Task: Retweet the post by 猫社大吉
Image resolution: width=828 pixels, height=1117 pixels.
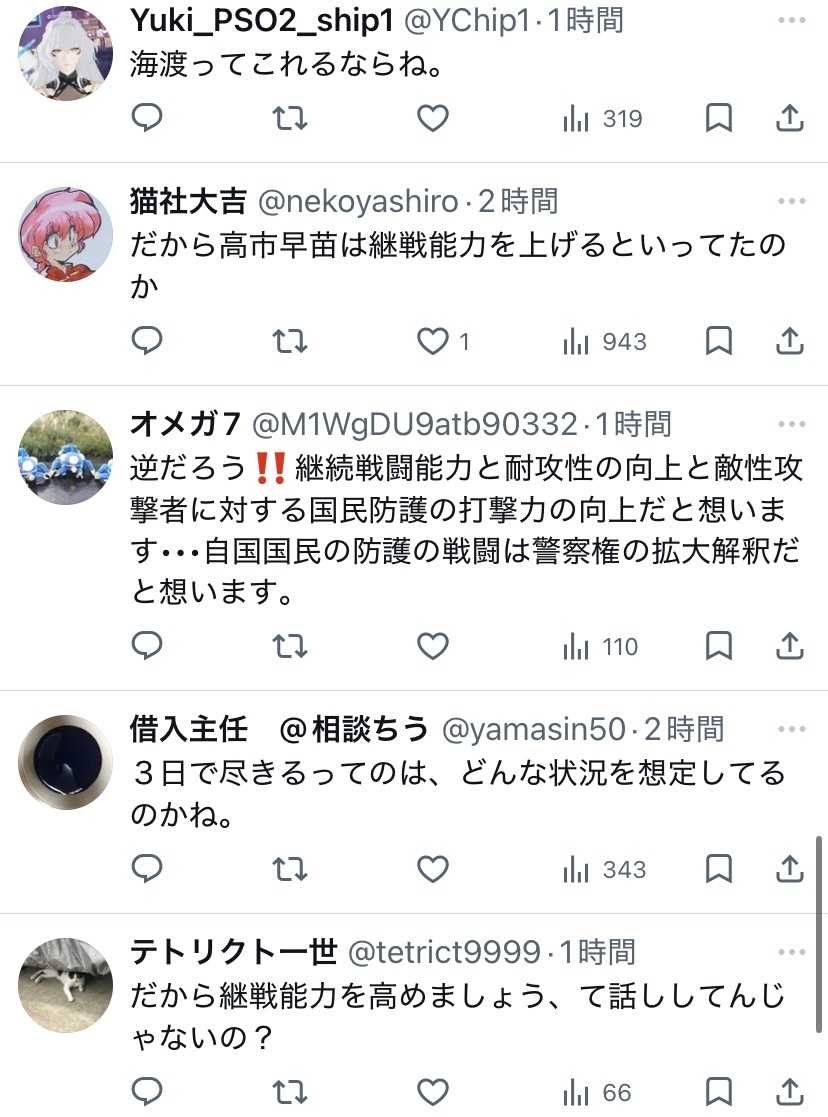Action: point(289,341)
